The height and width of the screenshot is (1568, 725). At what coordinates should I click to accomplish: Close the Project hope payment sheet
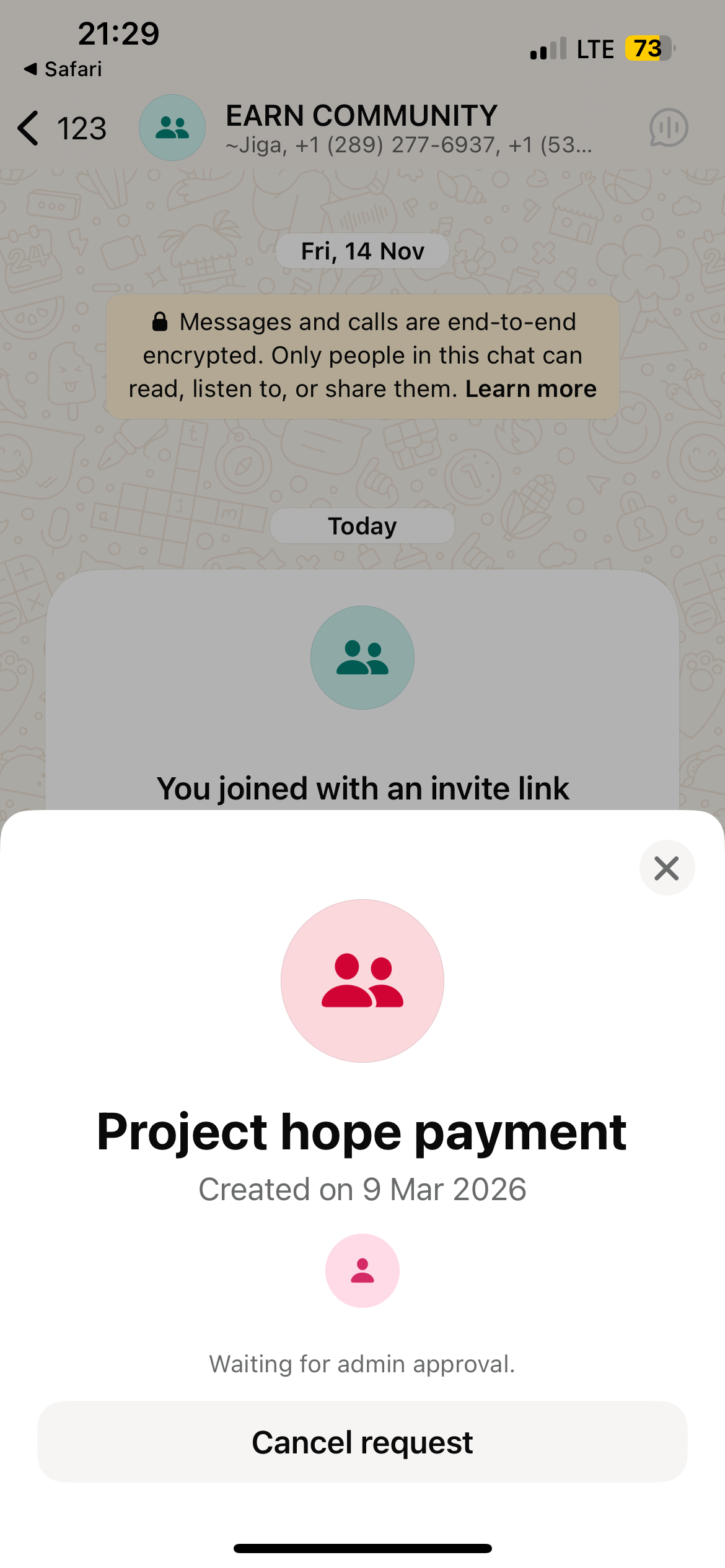[667, 868]
